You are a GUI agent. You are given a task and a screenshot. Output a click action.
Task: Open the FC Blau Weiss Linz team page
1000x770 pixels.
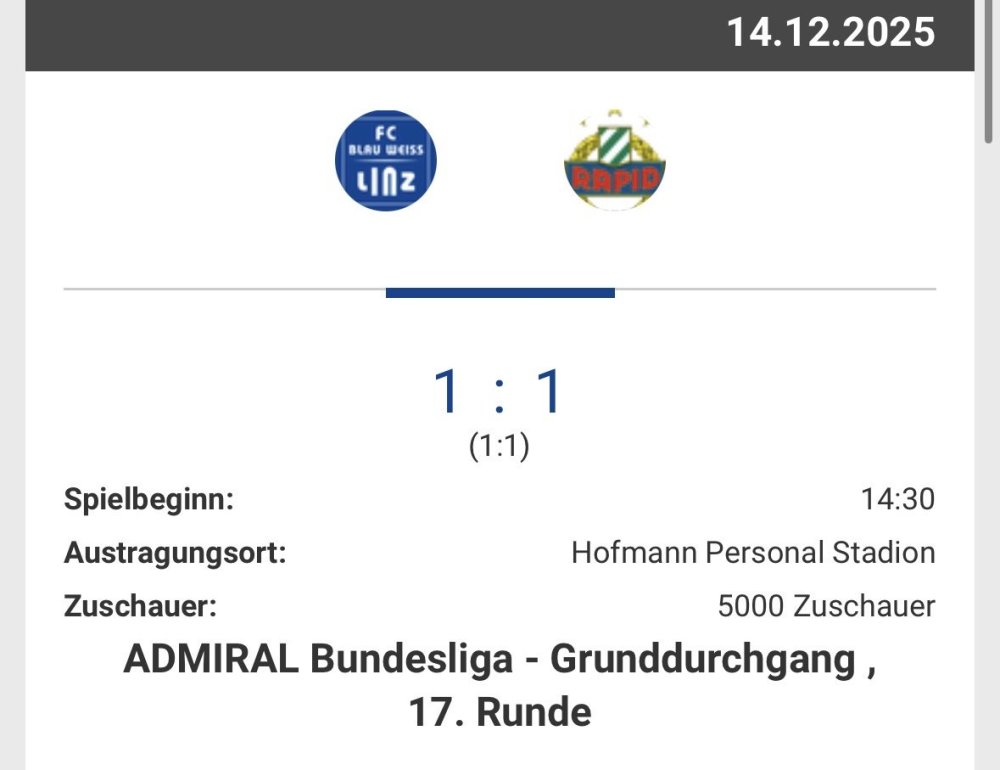pyautogui.click(x=386, y=161)
